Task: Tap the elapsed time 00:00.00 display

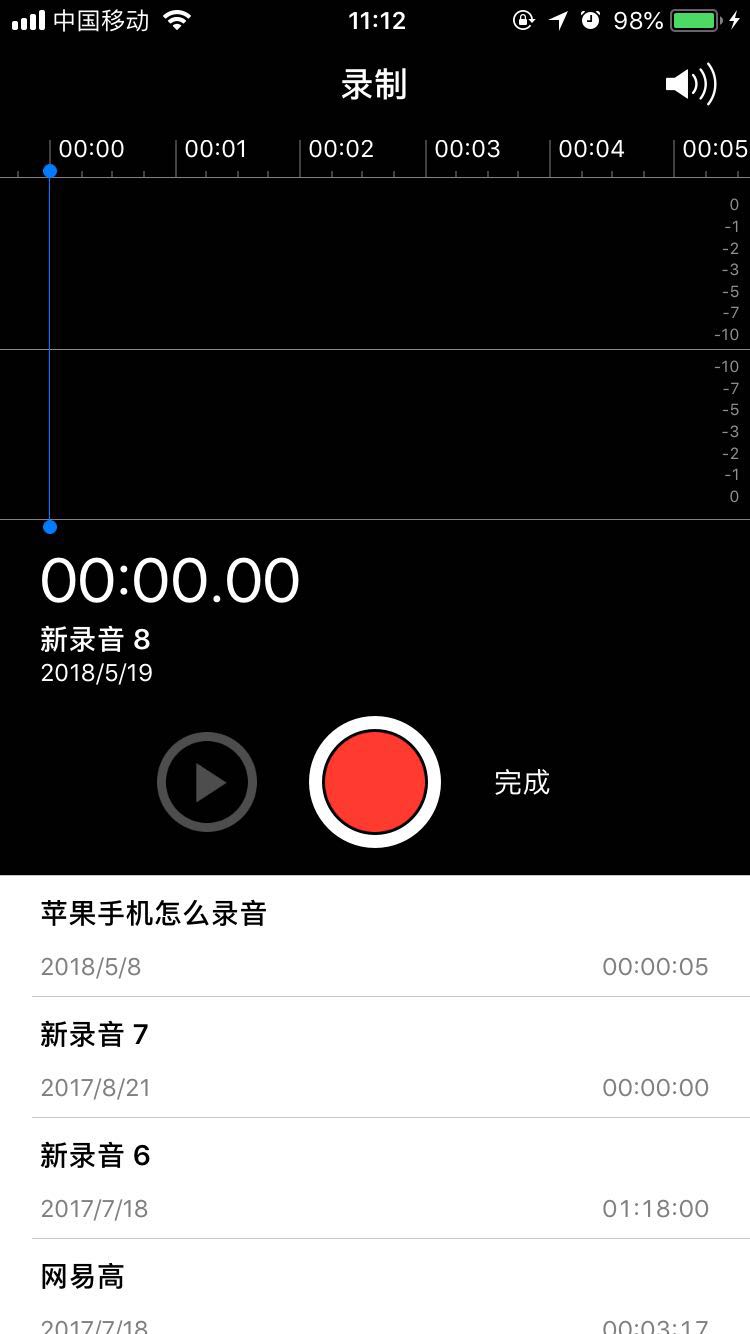Action: pos(168,580)
